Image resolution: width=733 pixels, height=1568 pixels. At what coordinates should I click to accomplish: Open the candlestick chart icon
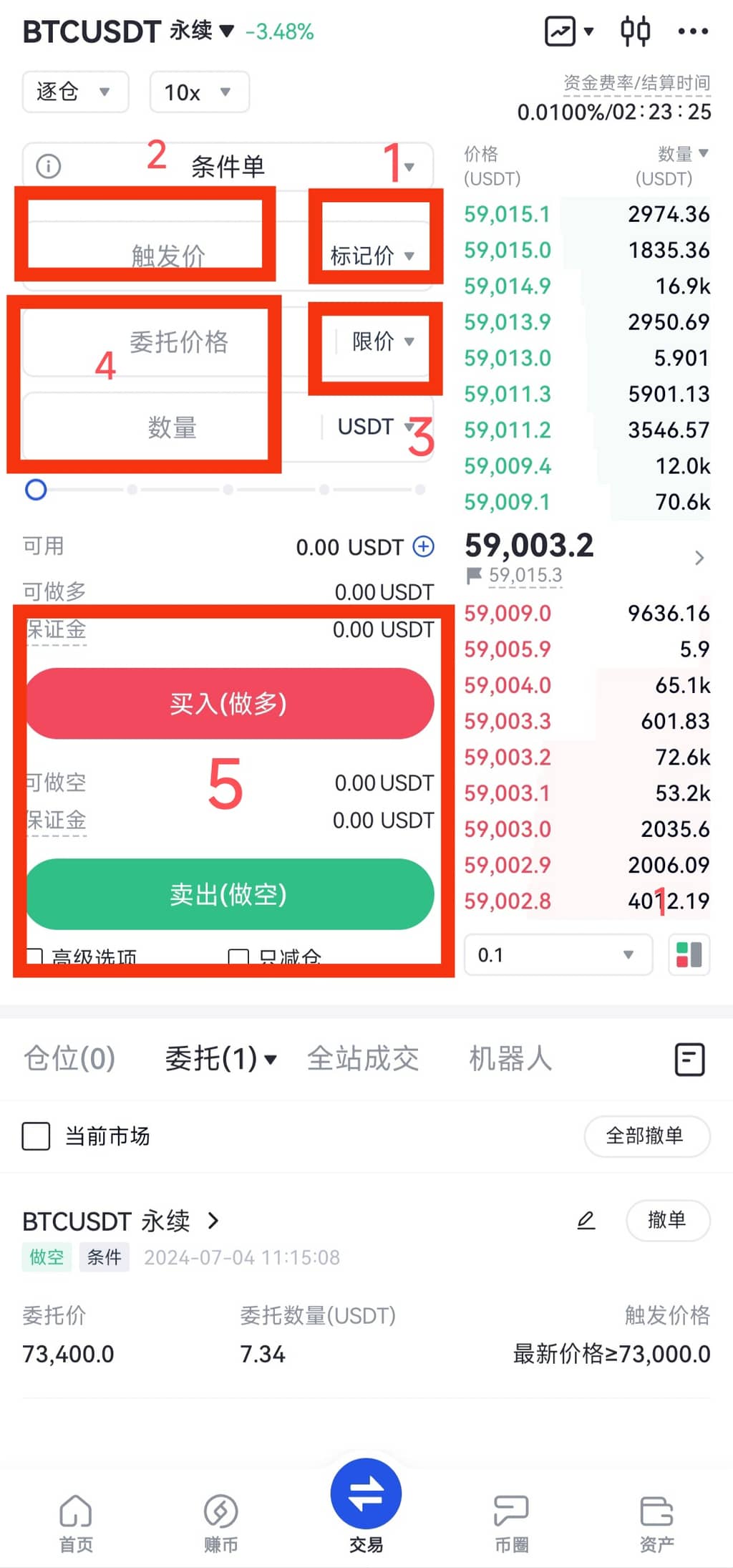pos(635,32)
